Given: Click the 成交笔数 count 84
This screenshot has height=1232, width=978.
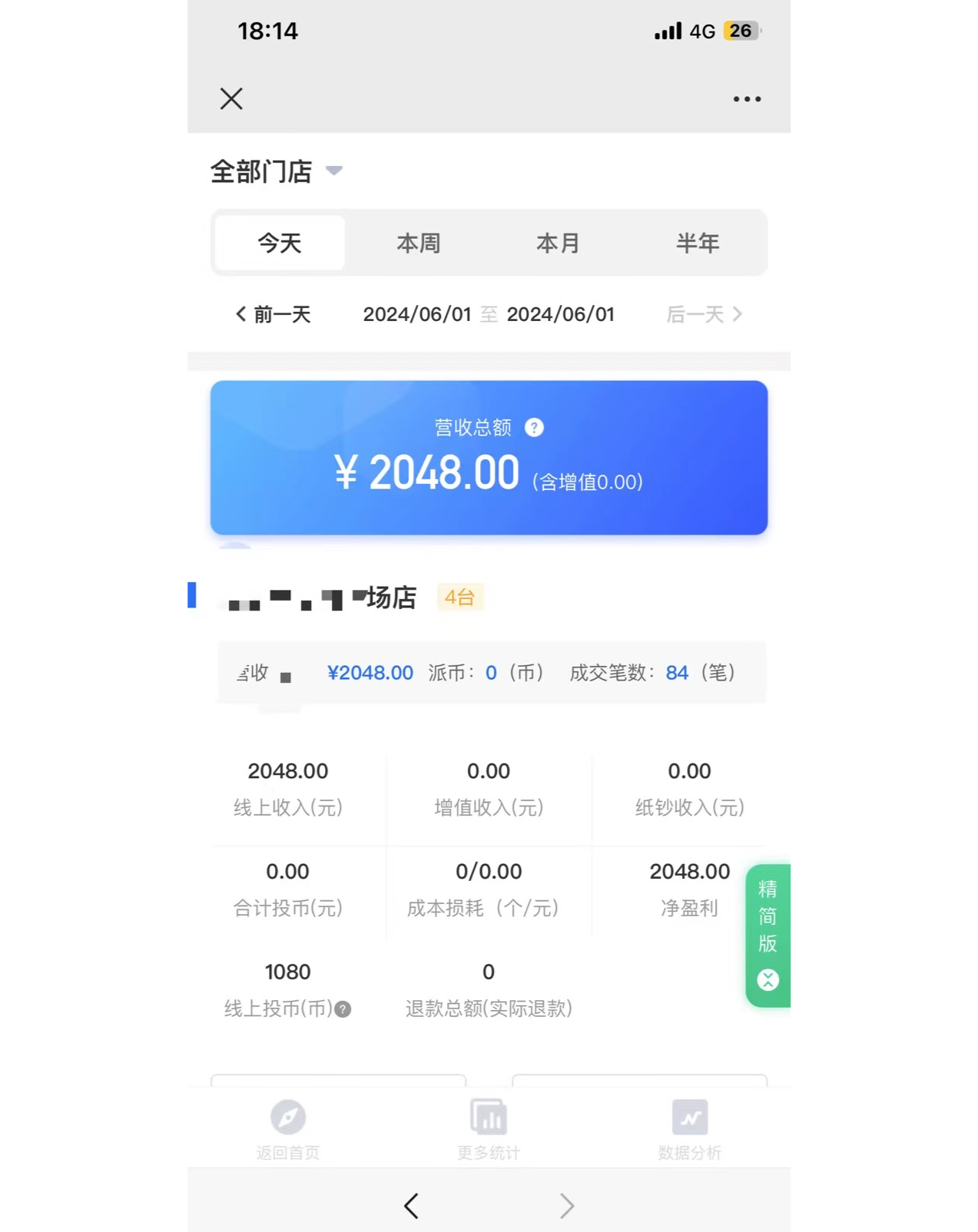Looking at the screenshot, I should [677, 672].
